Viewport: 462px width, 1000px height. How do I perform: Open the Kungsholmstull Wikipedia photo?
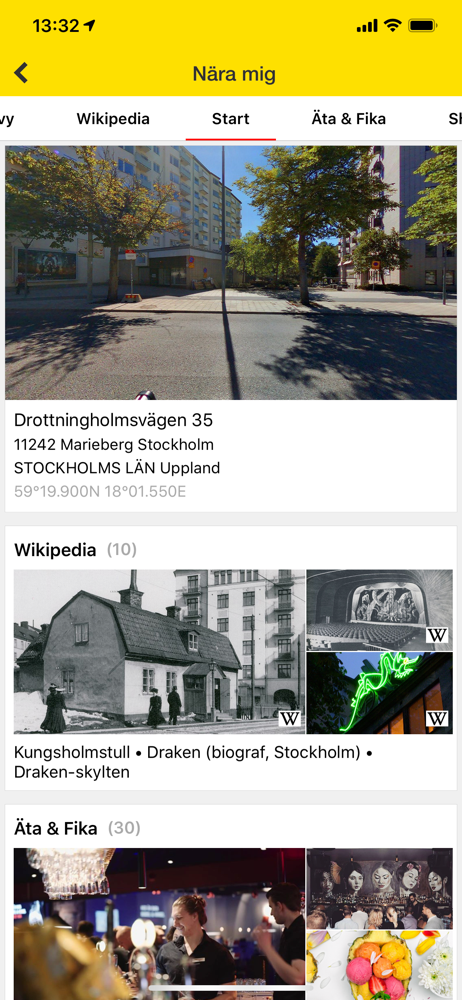pyautogui.click(x=160, y=652)
